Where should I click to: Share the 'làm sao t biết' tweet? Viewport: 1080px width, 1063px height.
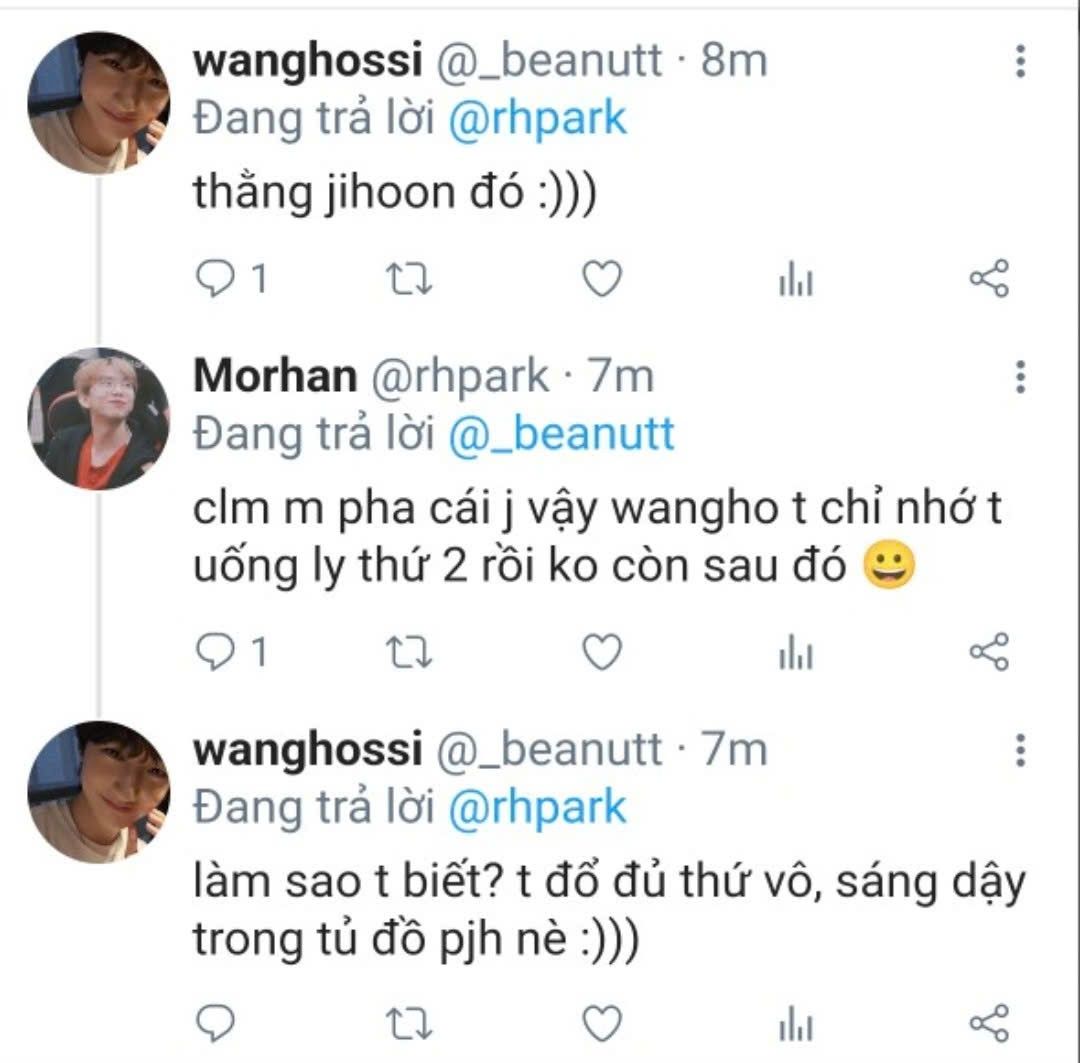[990, 1023]
